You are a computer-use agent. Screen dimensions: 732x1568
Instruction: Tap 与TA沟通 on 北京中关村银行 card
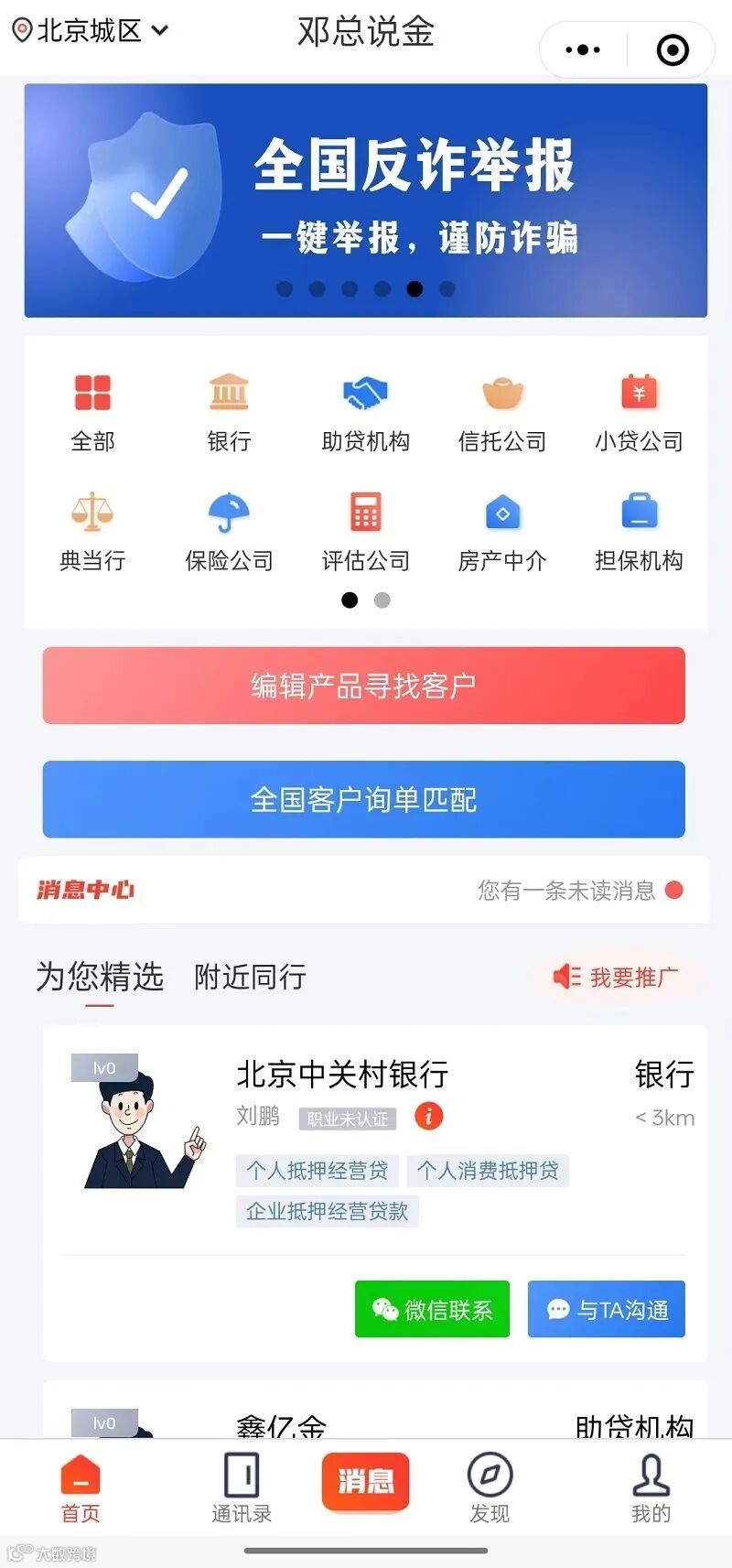click(607, 1309)
